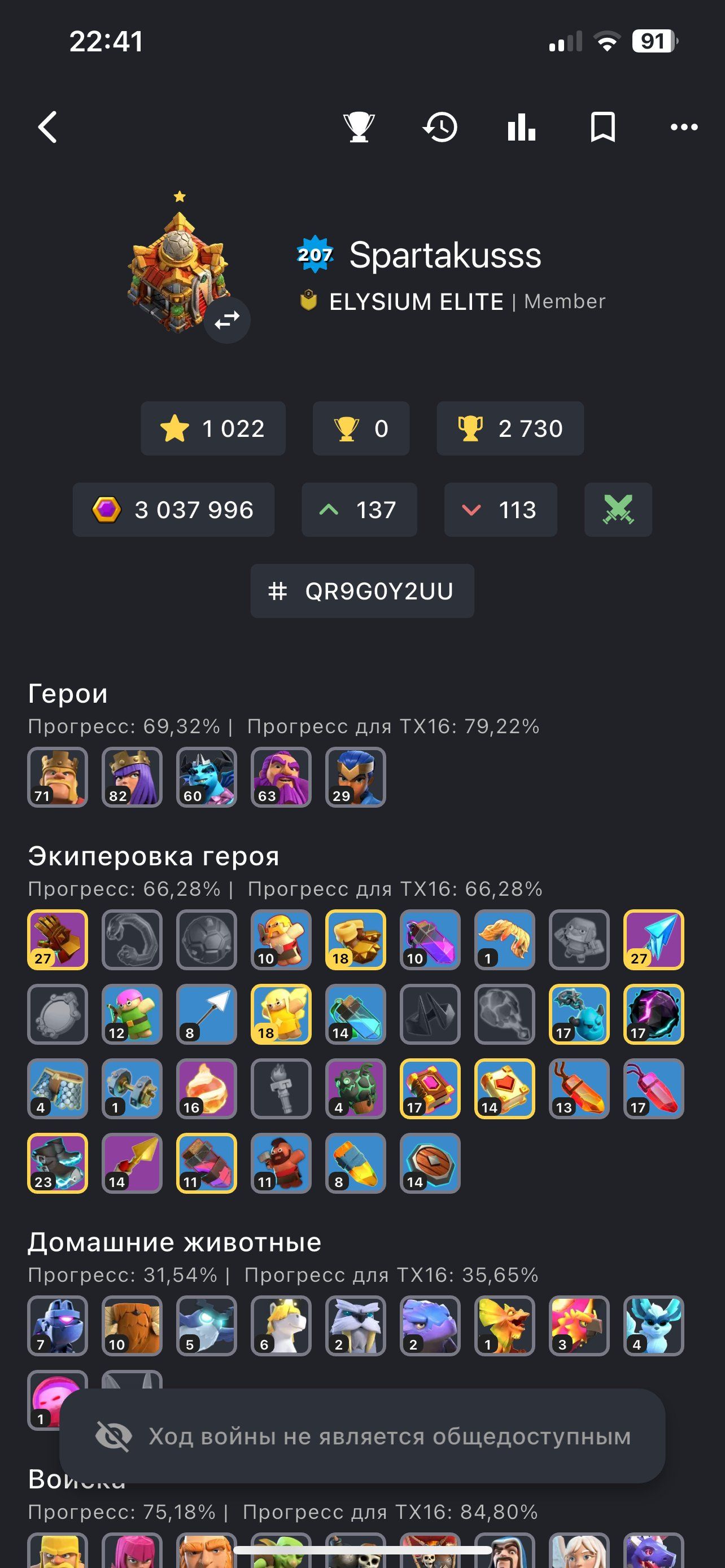Open the trophy rankings icon
Image resolution: width=725 pixels, height=1568 pixels.
[x=359, y=127]
